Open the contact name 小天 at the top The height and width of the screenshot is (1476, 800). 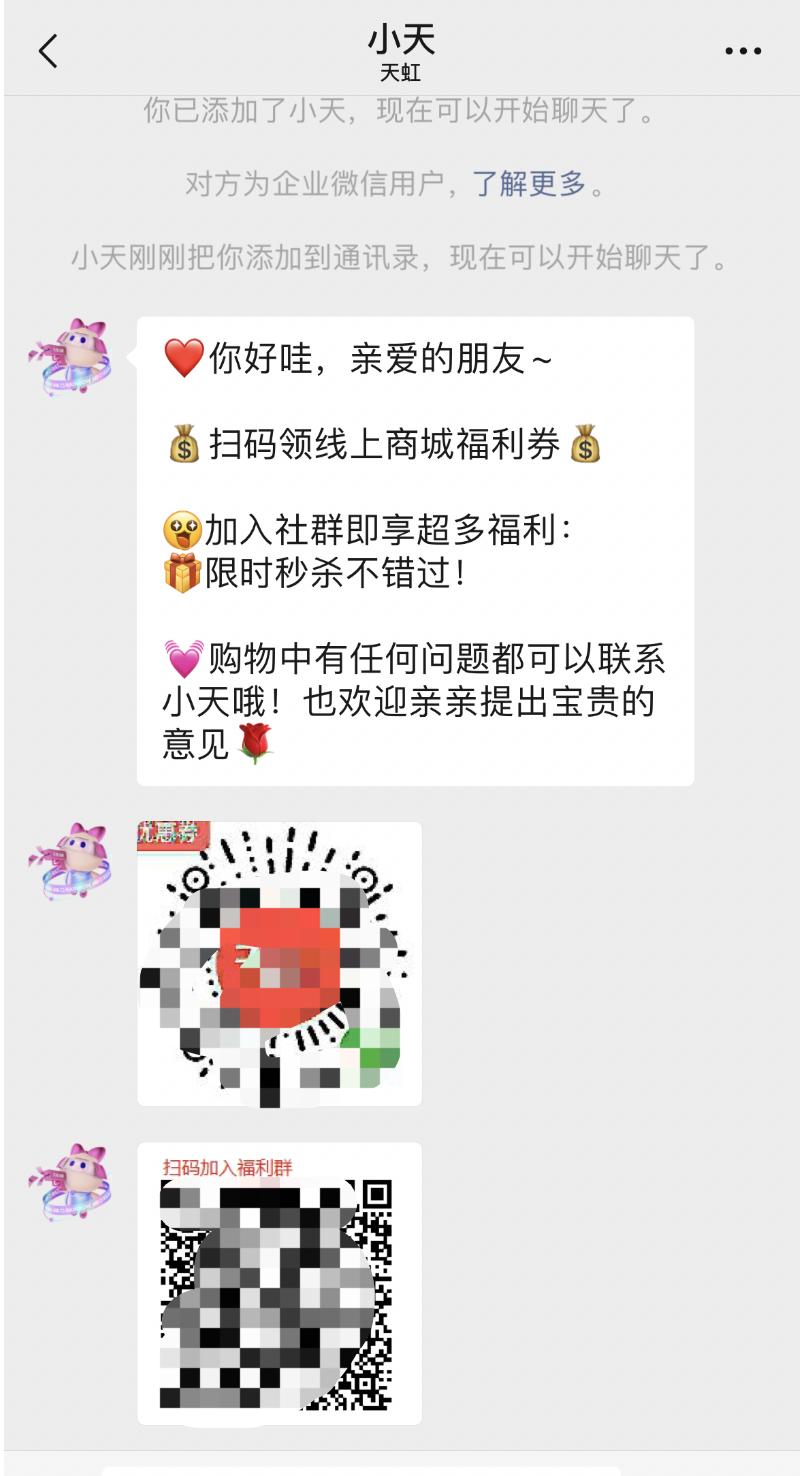399,40
